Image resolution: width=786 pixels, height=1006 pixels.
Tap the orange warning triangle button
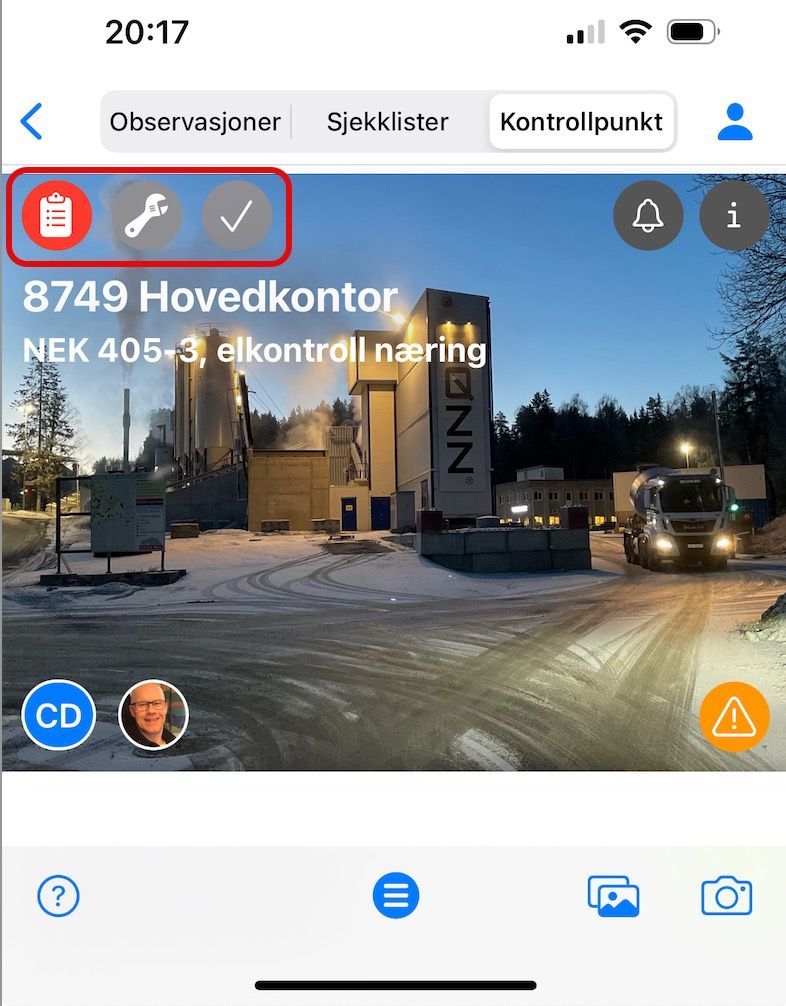tap(734, 716)
